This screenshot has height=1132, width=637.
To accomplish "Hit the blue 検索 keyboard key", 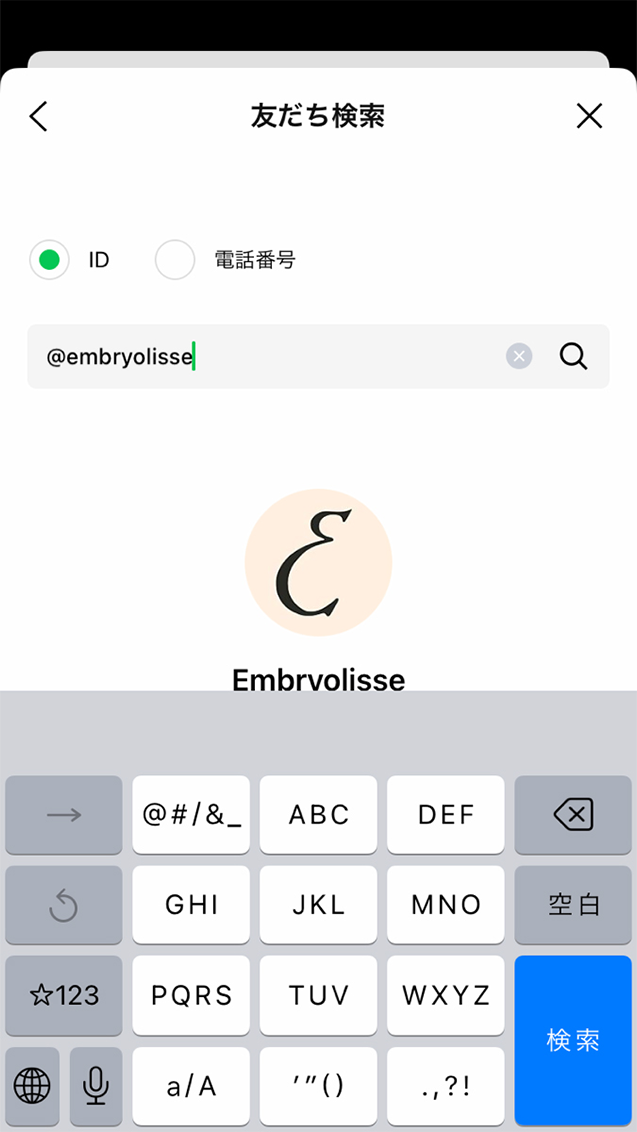I will point(573,1040).
